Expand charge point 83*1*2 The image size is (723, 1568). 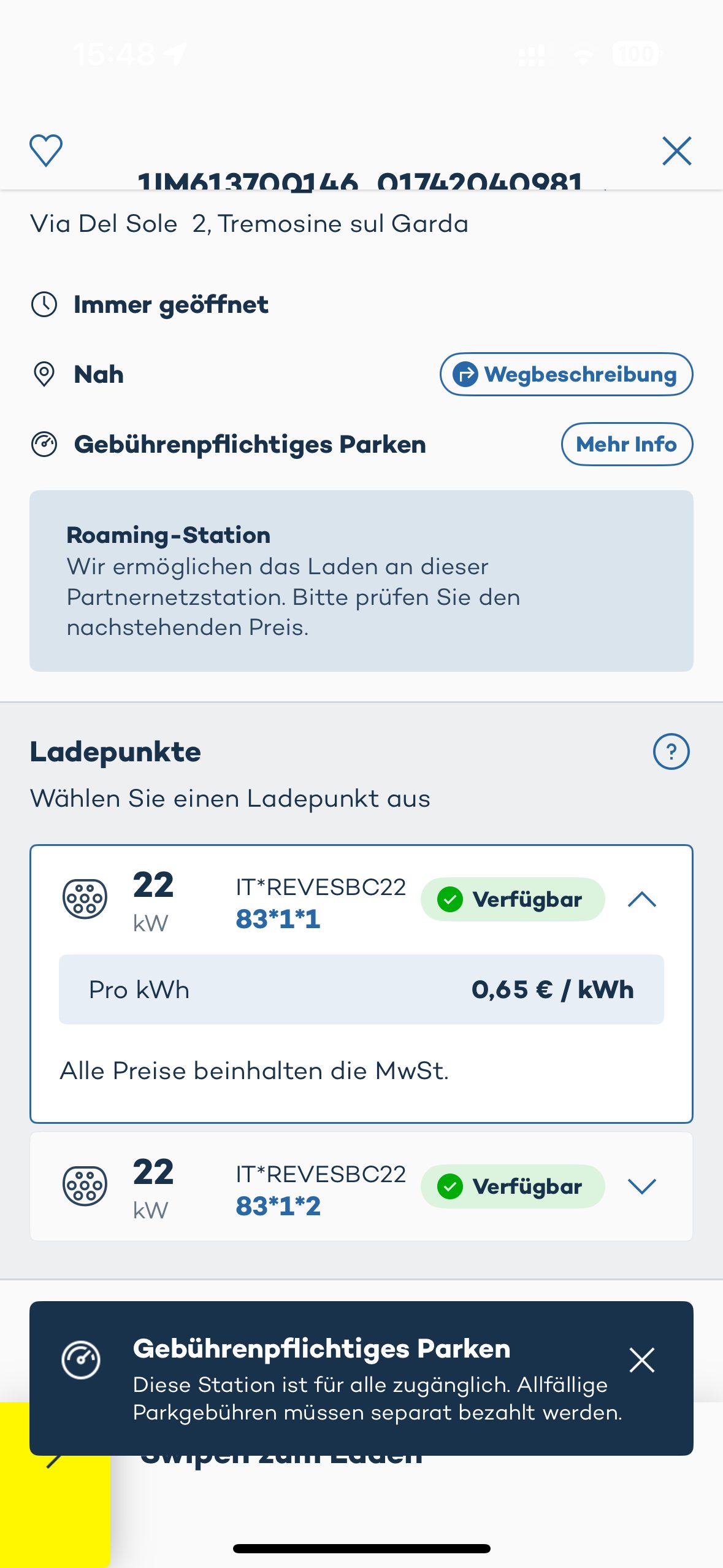[x=642, y=1186]
